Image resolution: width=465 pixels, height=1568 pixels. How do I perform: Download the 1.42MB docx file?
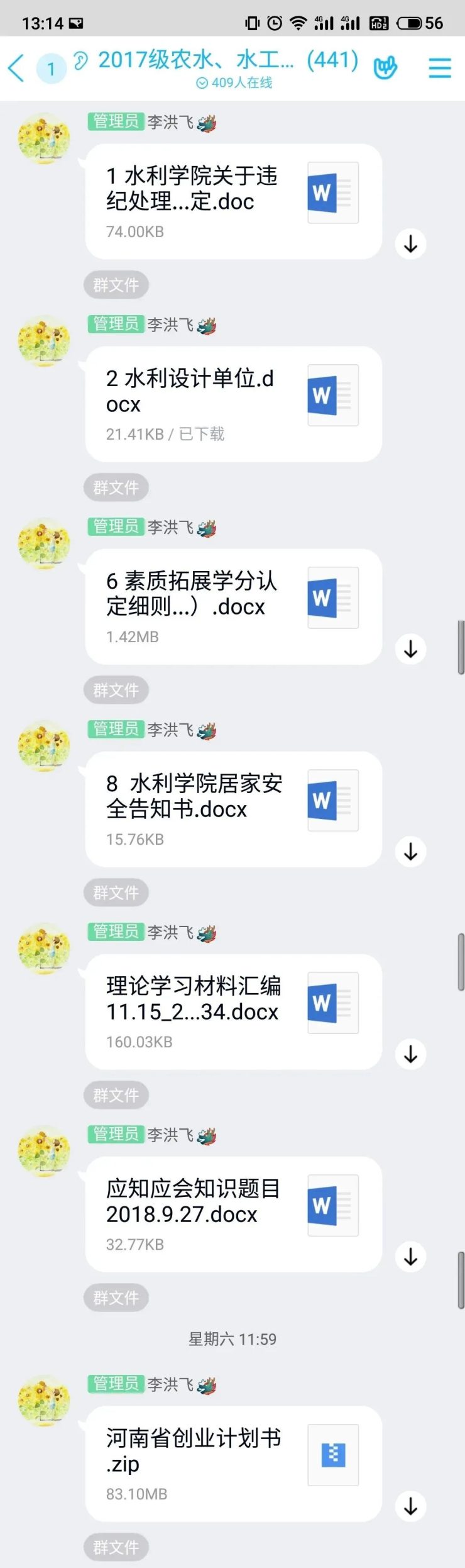410,649
